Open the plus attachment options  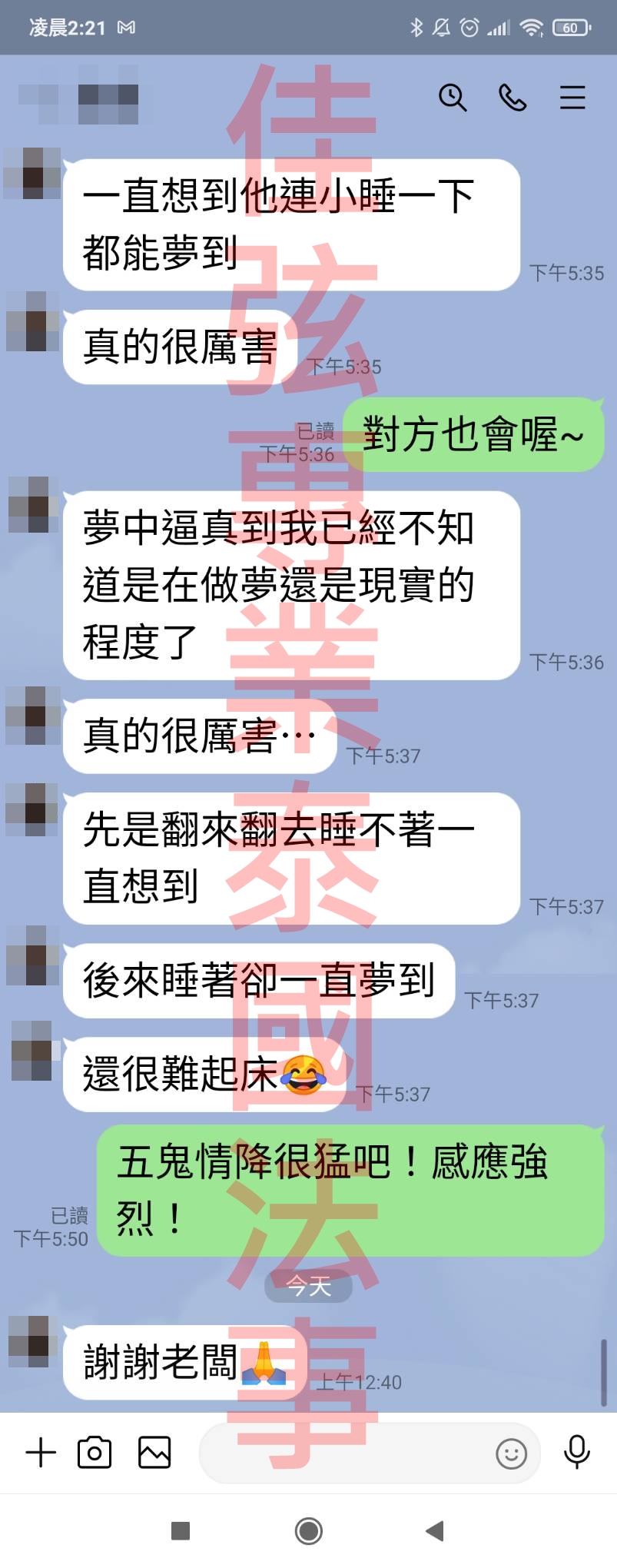tap(41, 1453)
